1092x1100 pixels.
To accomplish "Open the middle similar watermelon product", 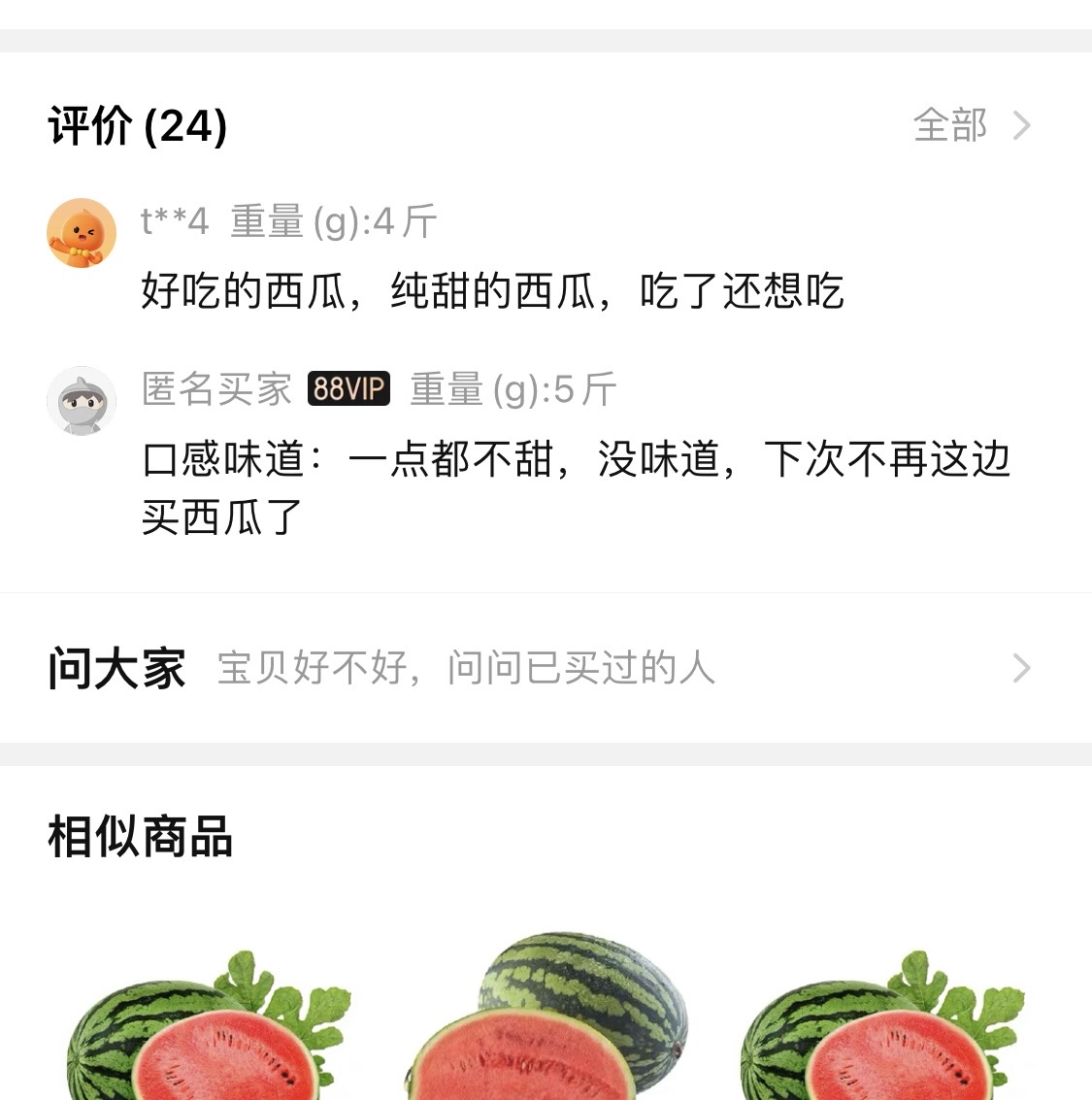I will click(546, 1019).
